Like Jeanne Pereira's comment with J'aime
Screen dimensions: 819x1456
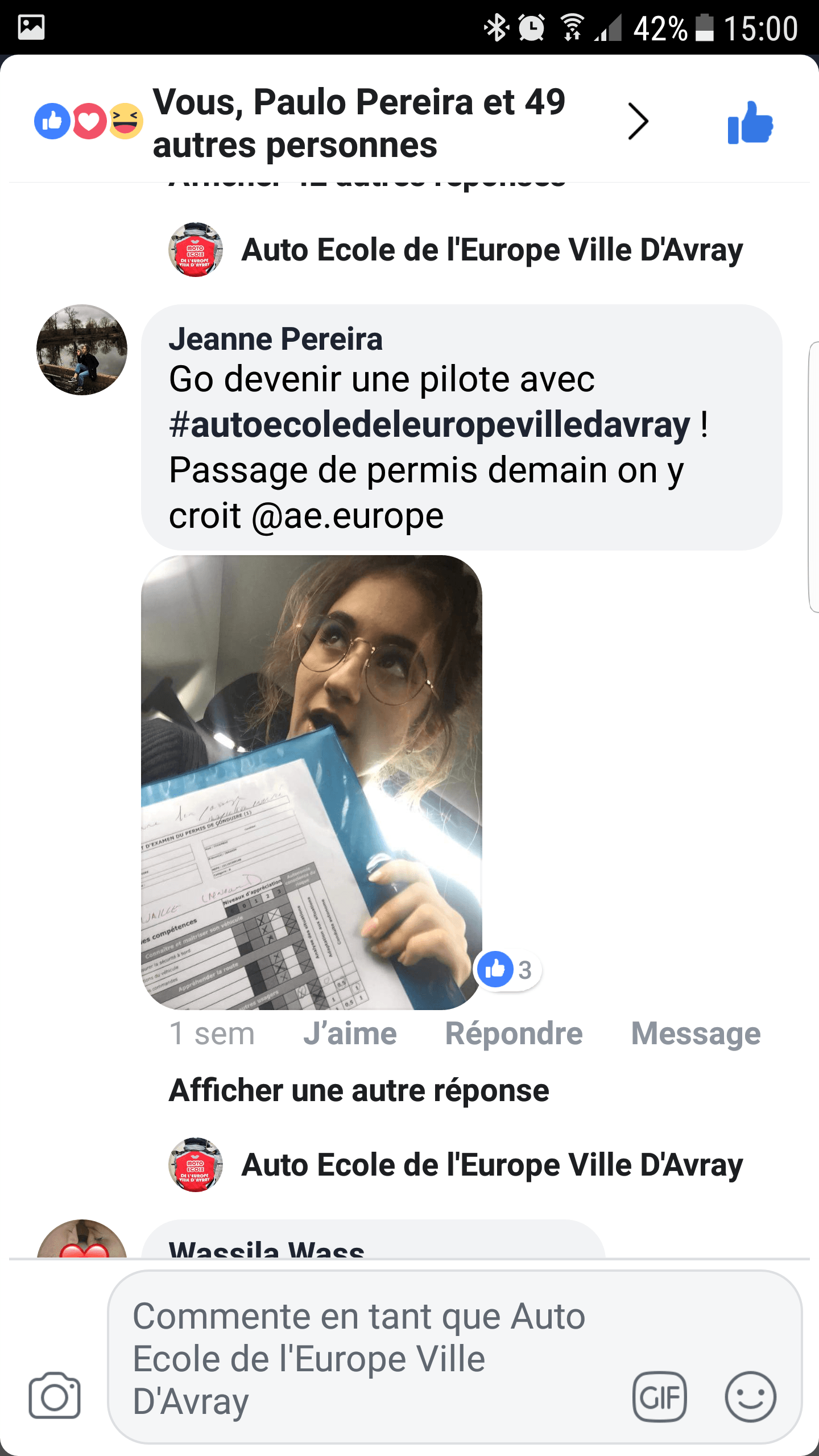pos(350,1033)
